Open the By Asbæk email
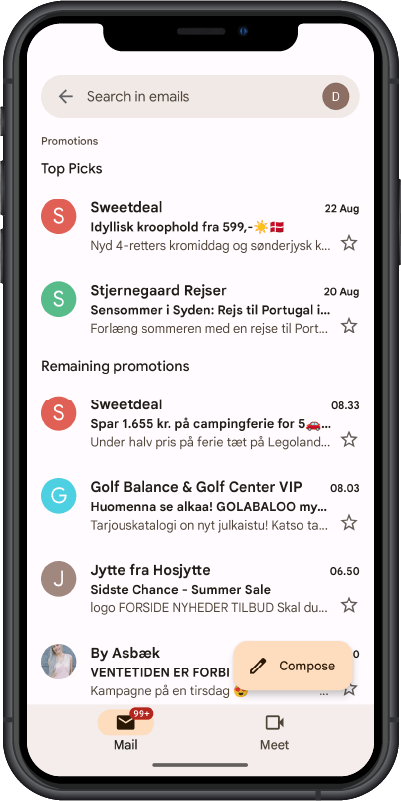Image resolution: width=401 pixels, height=801 pixels. 133,671
